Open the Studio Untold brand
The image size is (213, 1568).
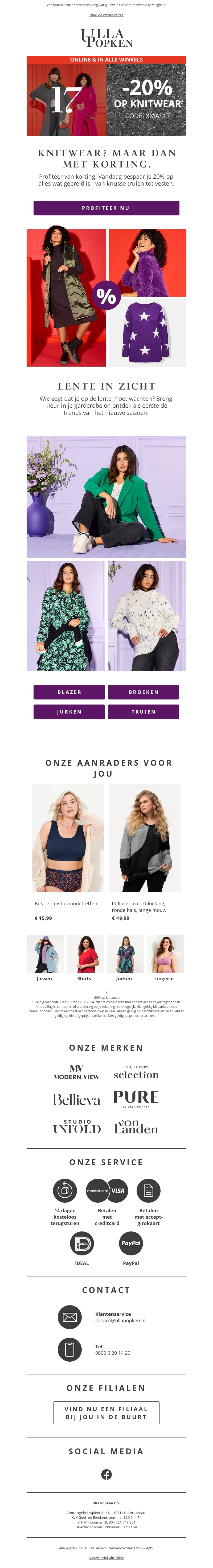point(77,1127)
